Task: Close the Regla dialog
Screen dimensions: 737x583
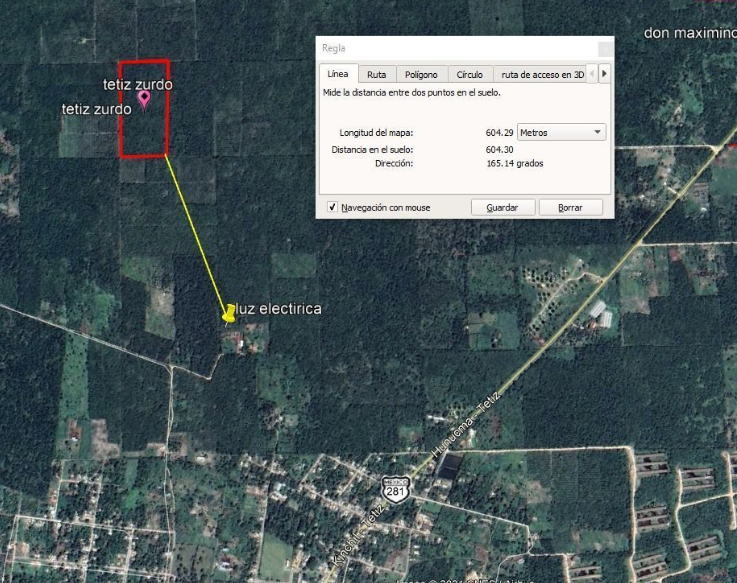Action: [x=604, y=48]
